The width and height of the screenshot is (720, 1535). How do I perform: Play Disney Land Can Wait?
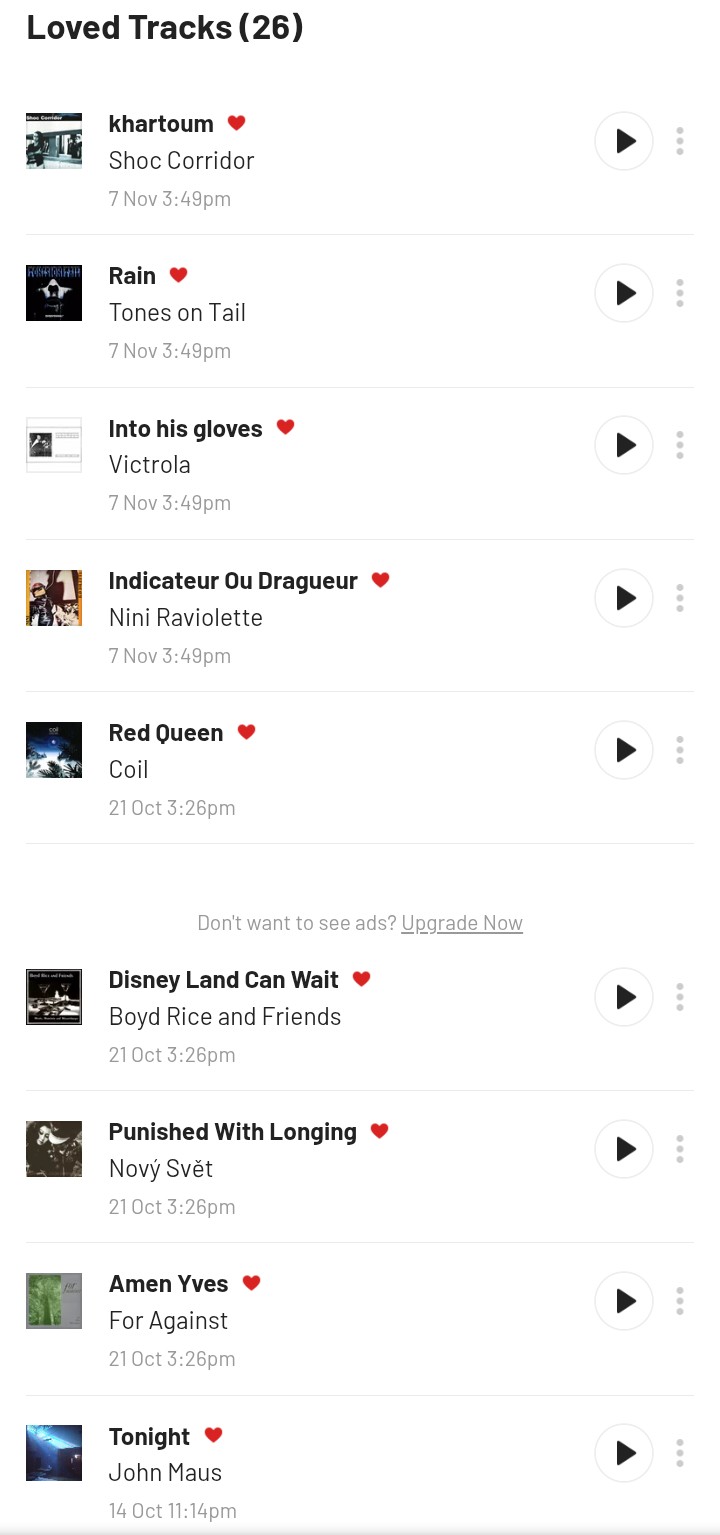(624, 997)
